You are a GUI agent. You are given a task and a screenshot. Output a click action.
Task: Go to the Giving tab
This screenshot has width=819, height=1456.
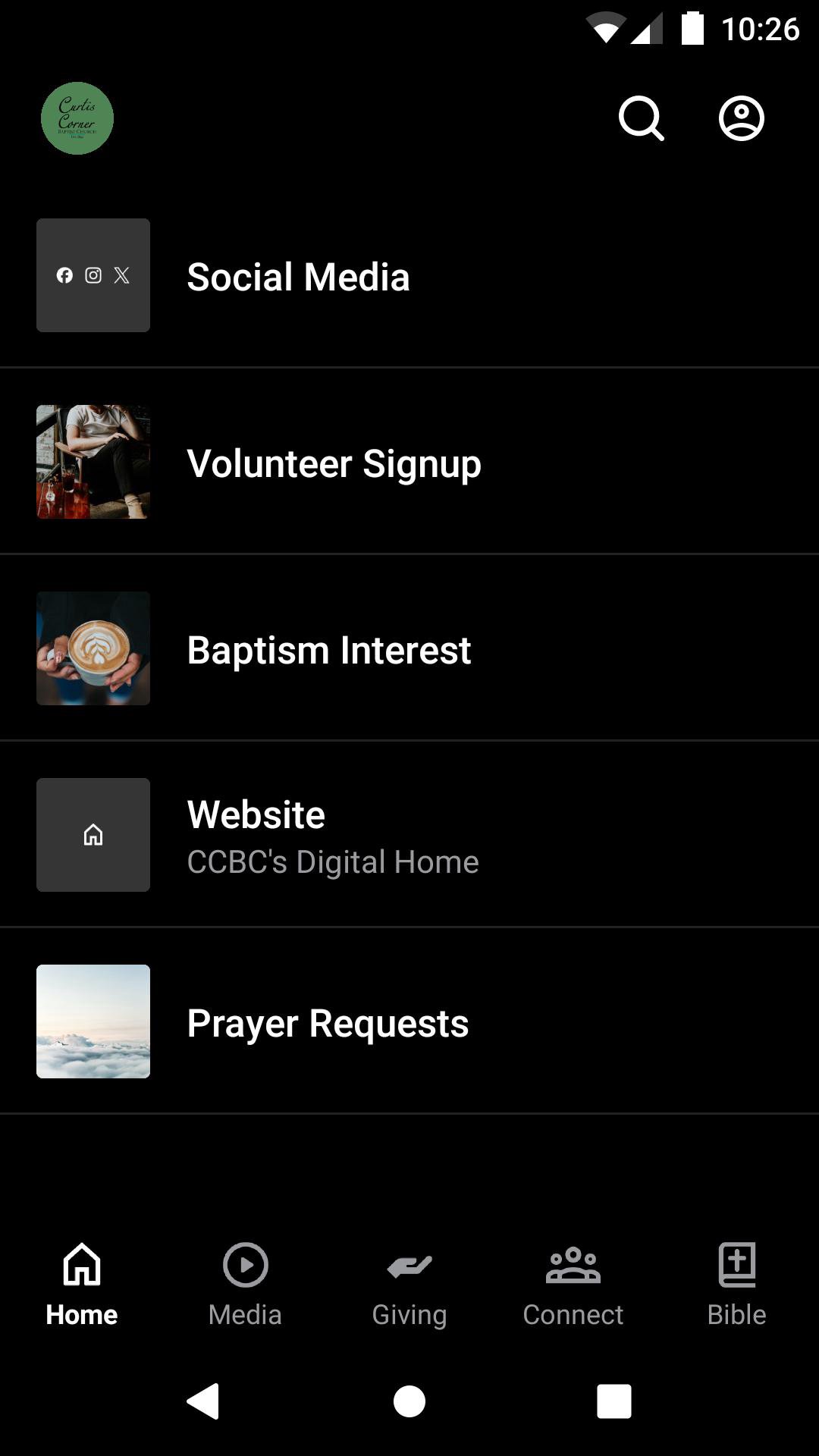click(x=409, y=1285)
